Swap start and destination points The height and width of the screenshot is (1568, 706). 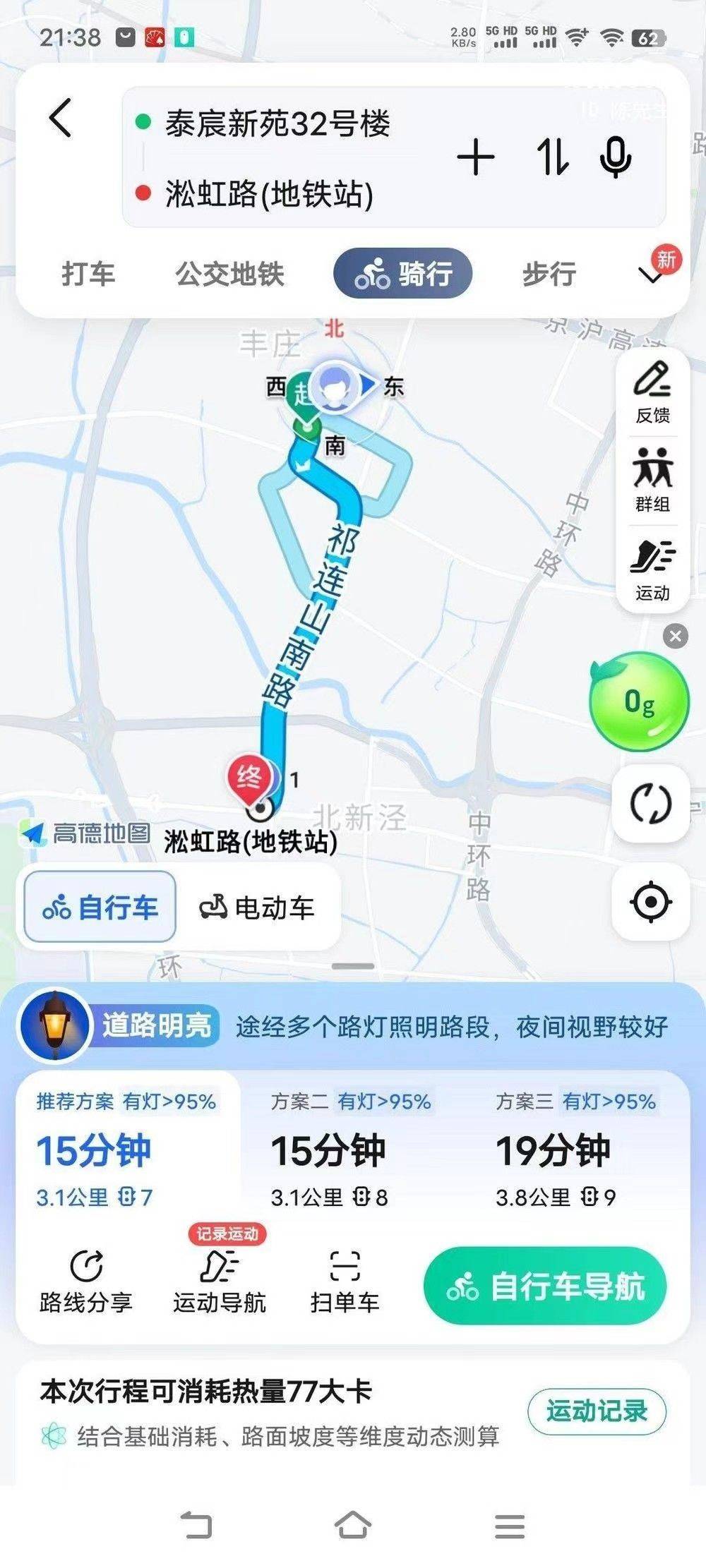coord(553,157)
